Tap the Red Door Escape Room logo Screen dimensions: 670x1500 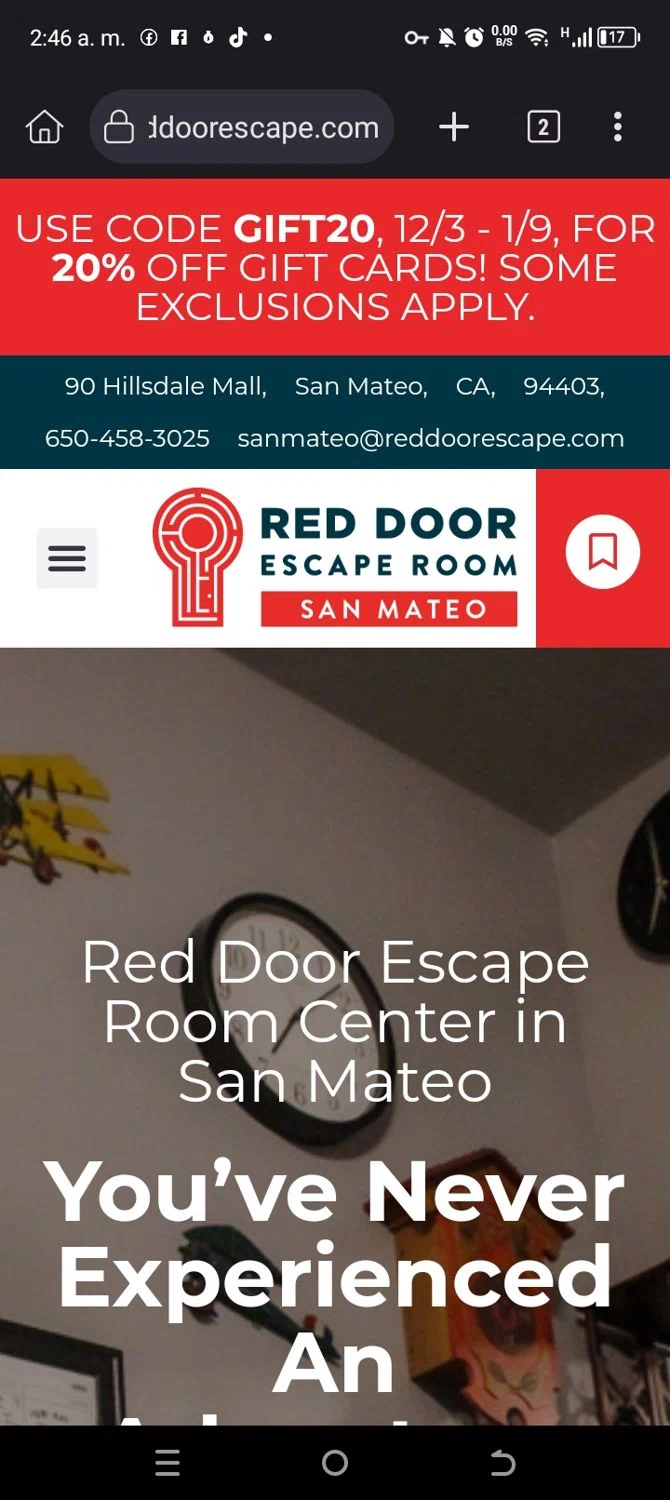tap(335, 558)
